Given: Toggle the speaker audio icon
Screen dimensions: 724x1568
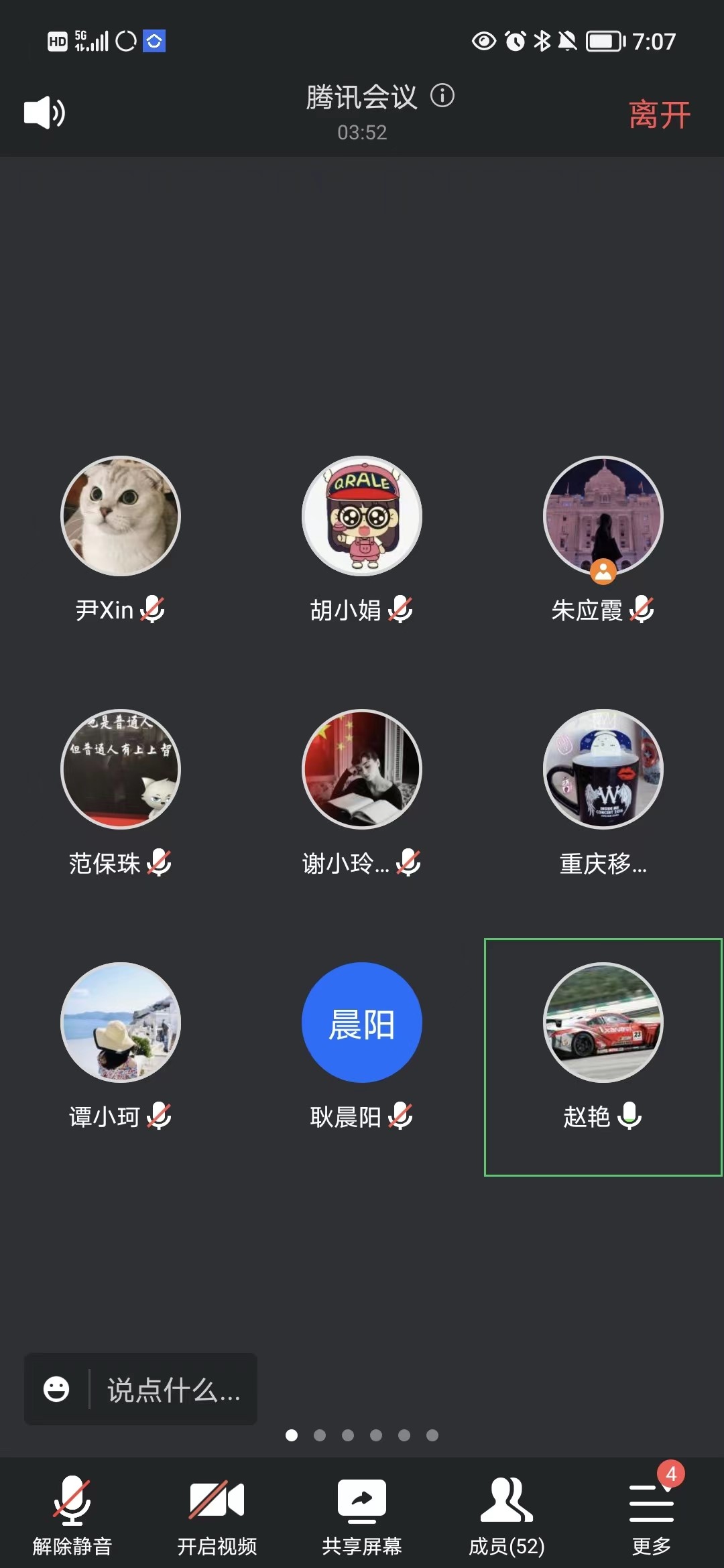Looking at the screenshot, I should [44, 113].
